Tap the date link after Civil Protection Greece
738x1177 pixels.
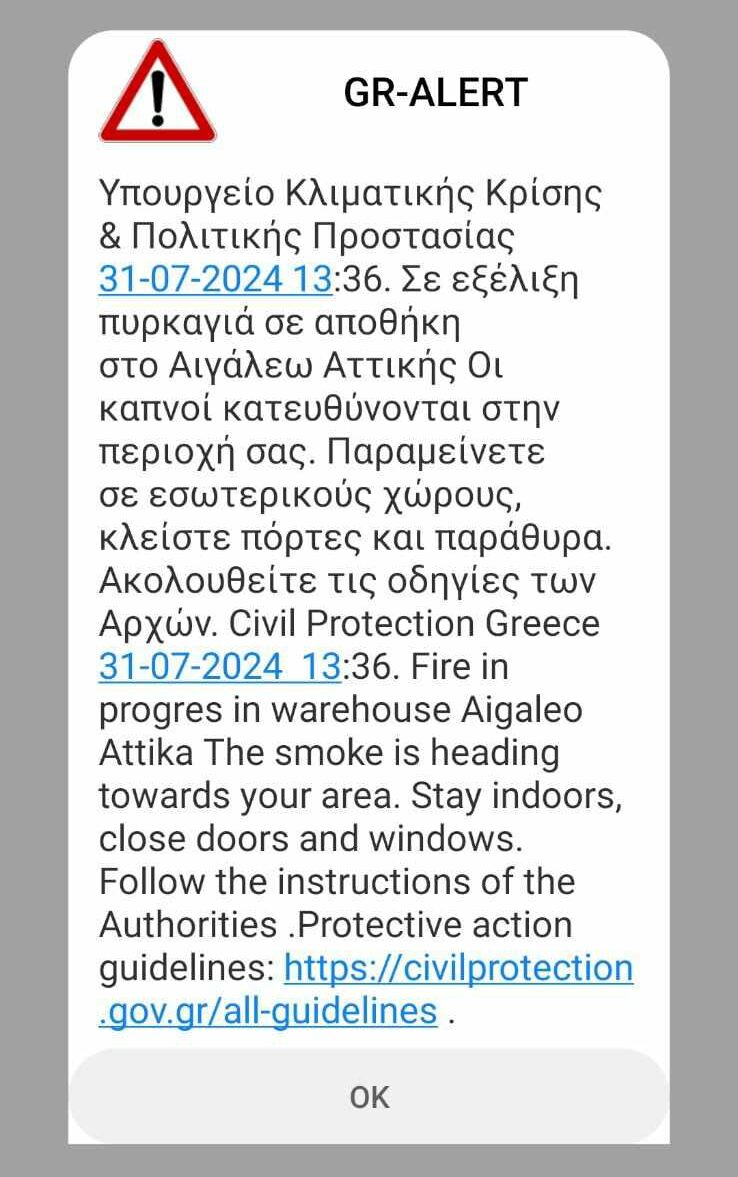220,666
